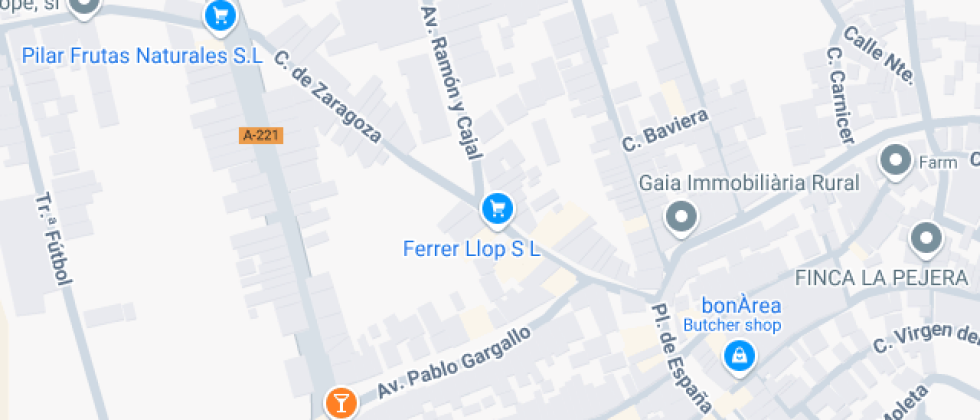980x420 pixels.
Task: Open the Farm location marker
Action: [893, 161]
